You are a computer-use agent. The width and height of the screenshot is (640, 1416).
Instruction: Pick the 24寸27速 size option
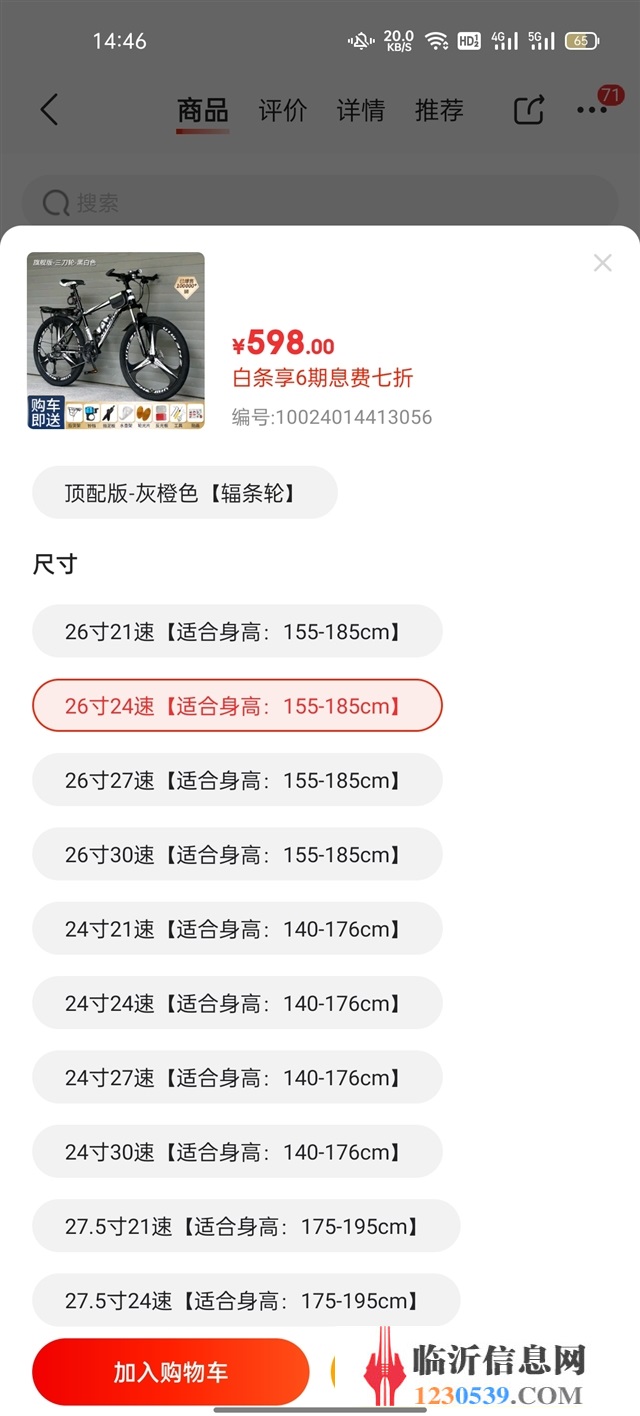237,1077
